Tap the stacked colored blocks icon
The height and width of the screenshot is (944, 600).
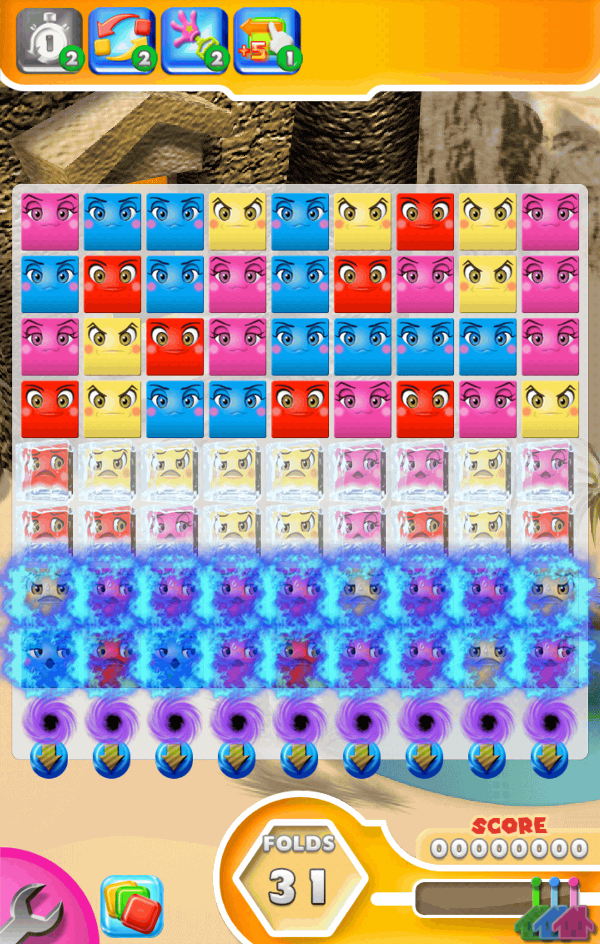tap(131, 907)
